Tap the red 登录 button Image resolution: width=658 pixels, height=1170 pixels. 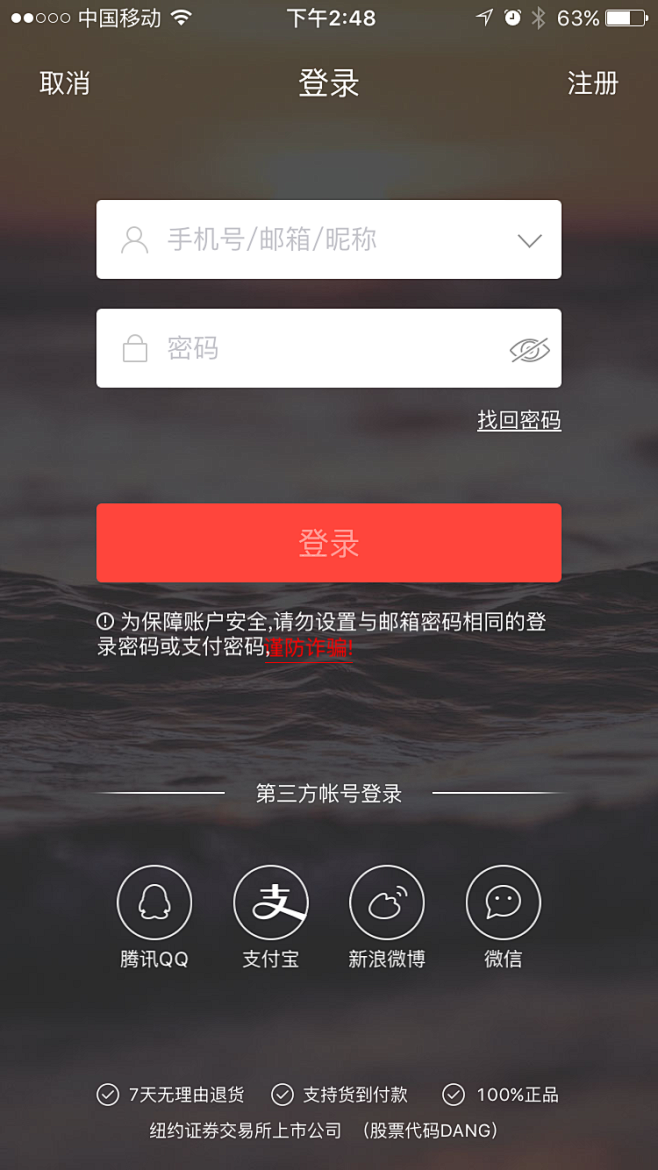point(328,543)
